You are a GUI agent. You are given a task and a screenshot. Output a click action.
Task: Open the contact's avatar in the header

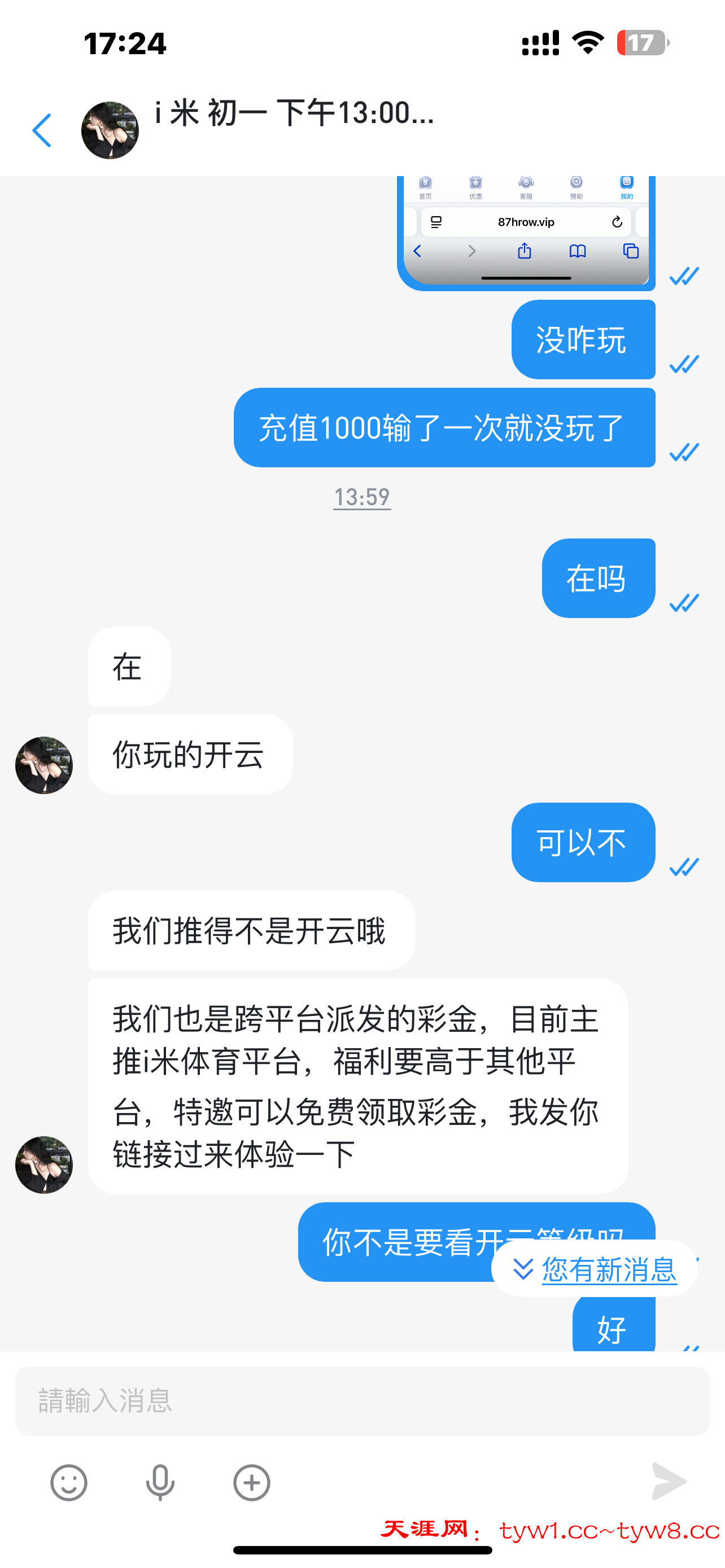coord(110,130)
